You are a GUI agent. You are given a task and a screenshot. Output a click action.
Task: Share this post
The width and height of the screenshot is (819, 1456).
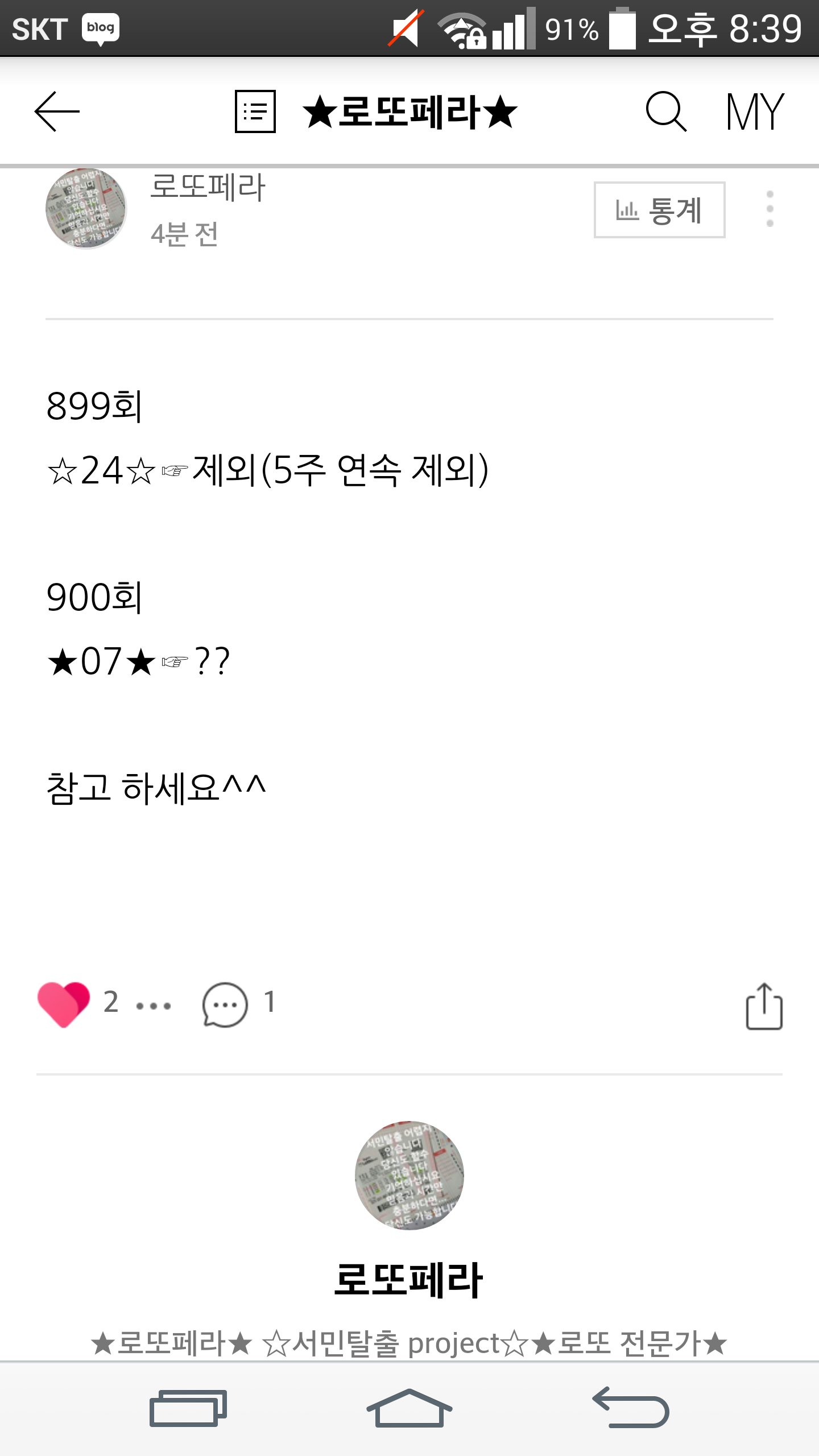(x=764, y=1006)
